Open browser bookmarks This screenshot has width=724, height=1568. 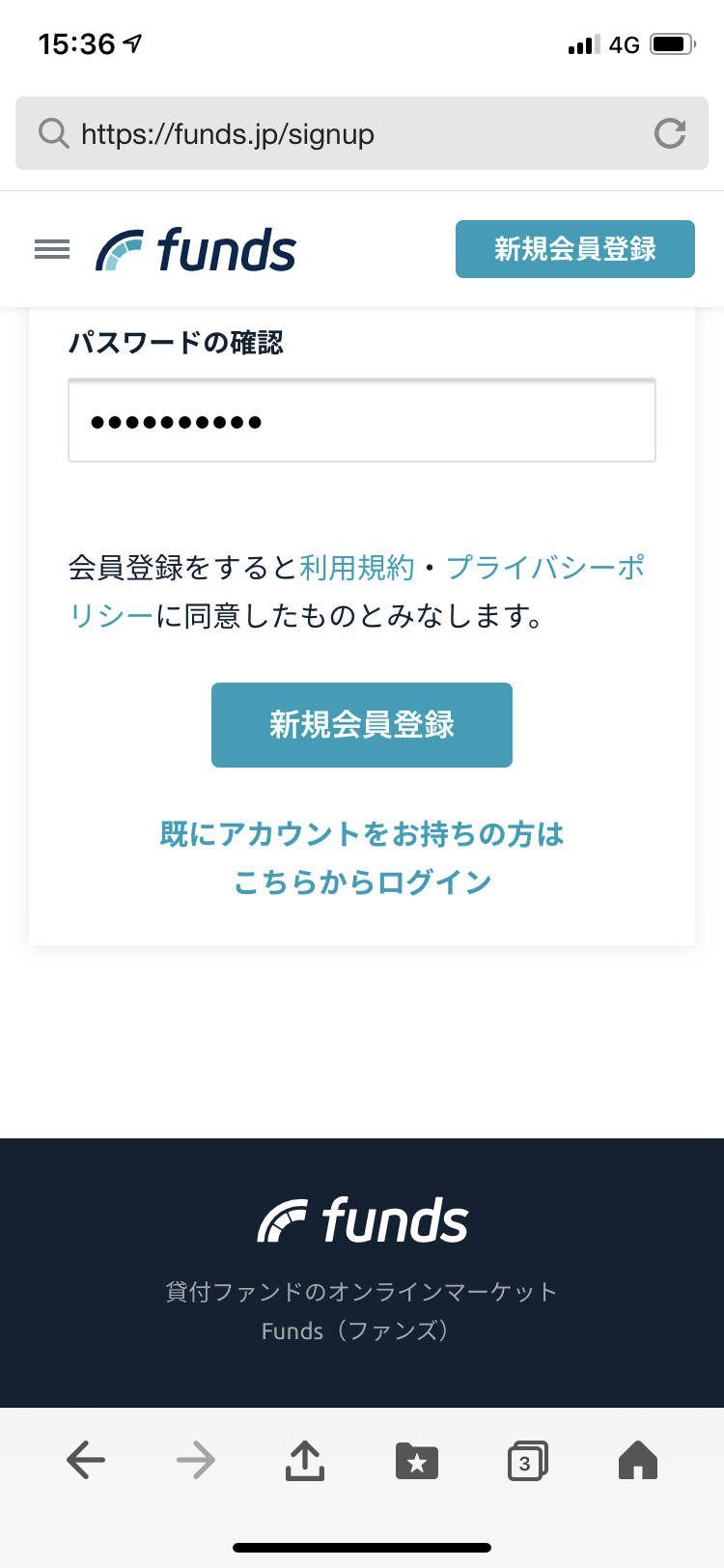point(416,1461)
